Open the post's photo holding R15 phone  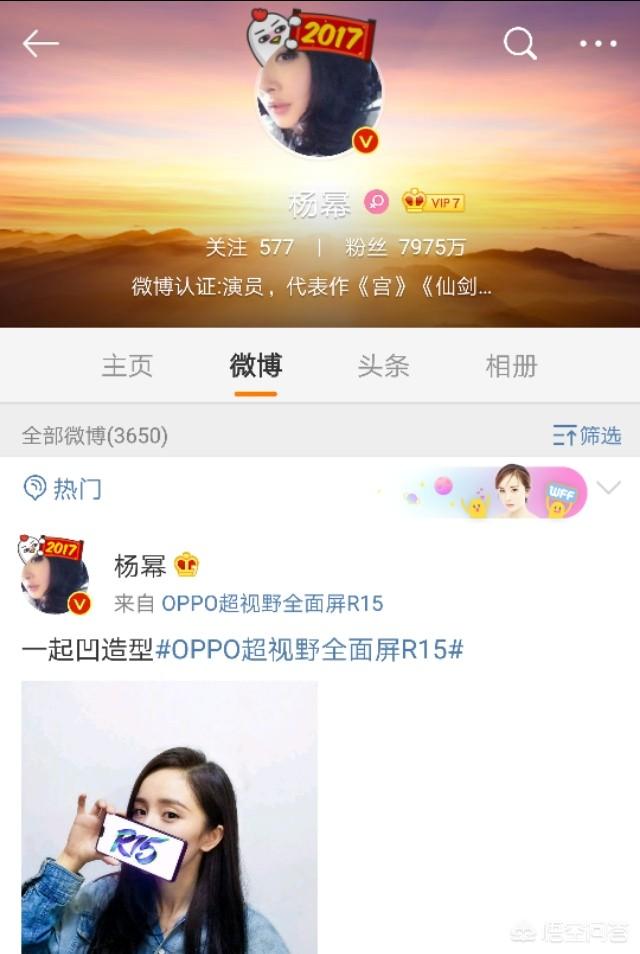[x=170, y=816]
